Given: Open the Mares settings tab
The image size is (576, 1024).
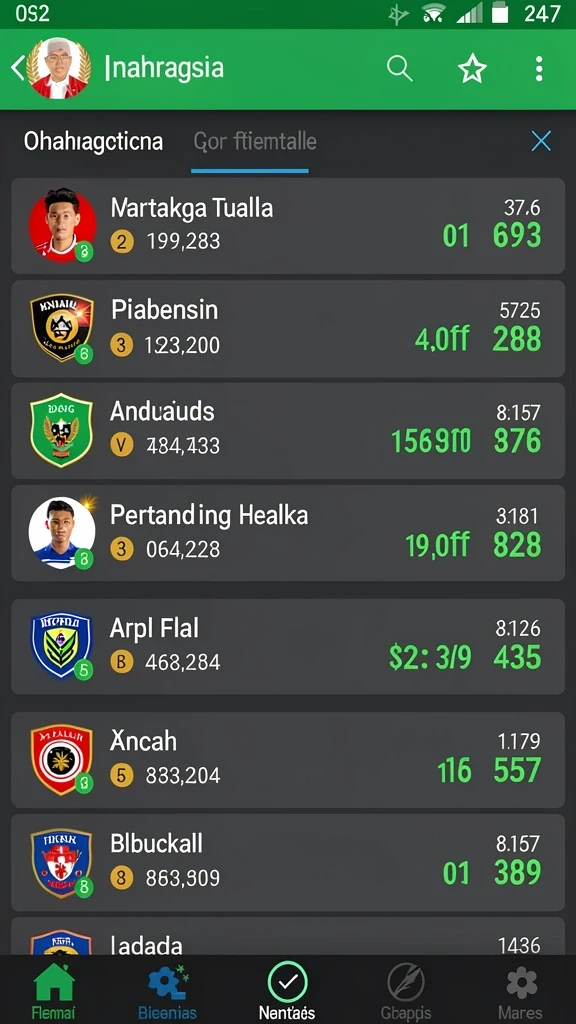Looking at the screenshot, I should click(521, 991).
